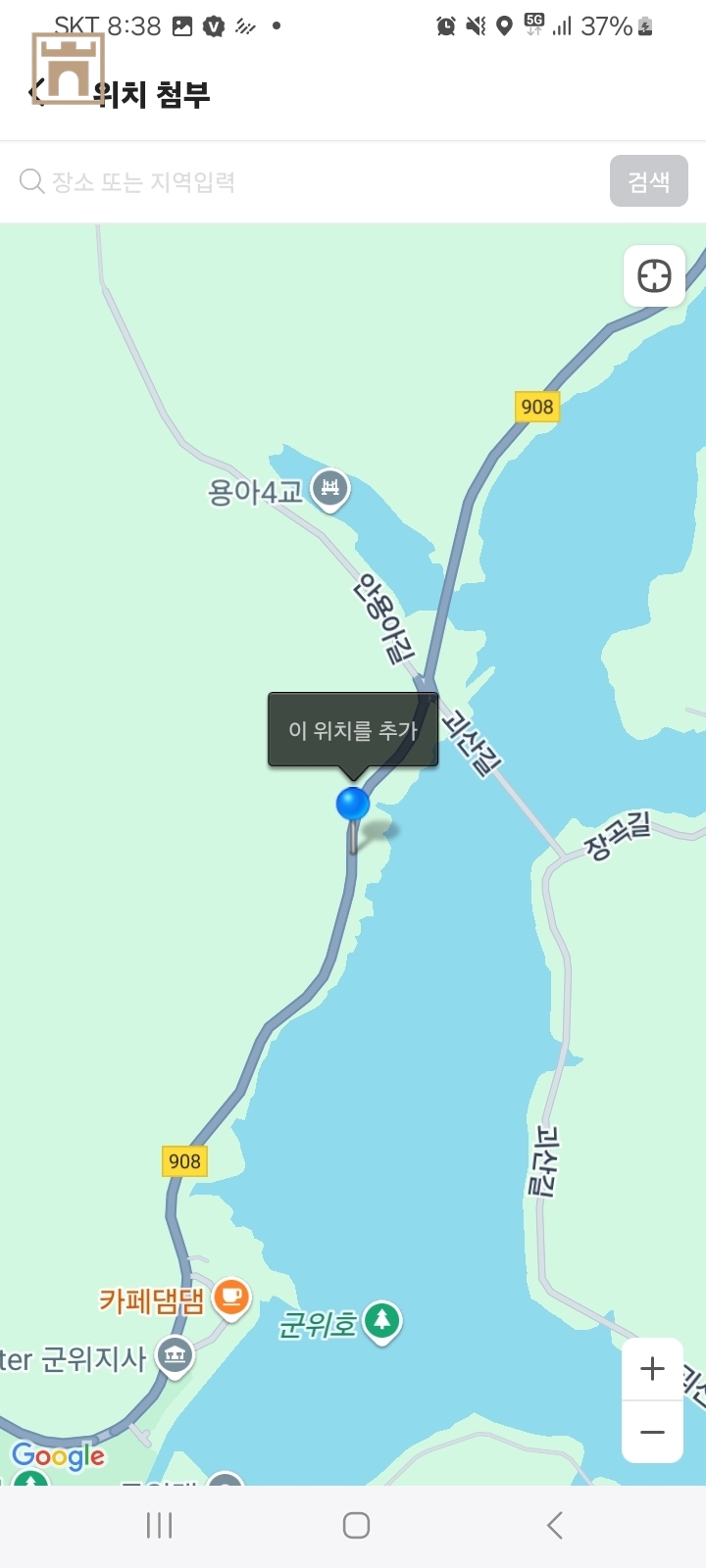Screen dimensions: 706x1568
Task: Tap the 이 위치를 추가 bubble
Action: (x=353, y=730)
